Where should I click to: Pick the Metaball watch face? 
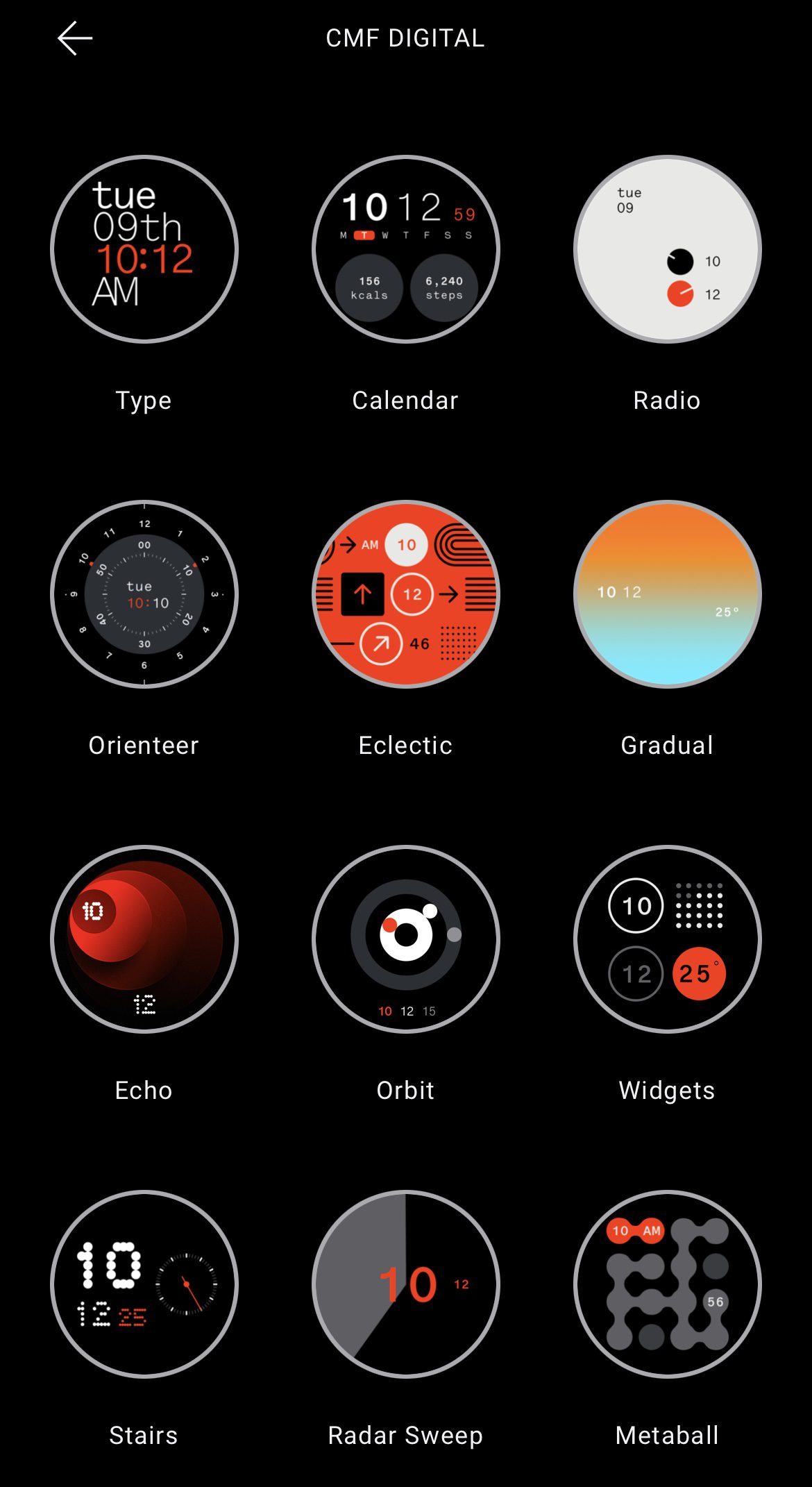[668, 1284]
